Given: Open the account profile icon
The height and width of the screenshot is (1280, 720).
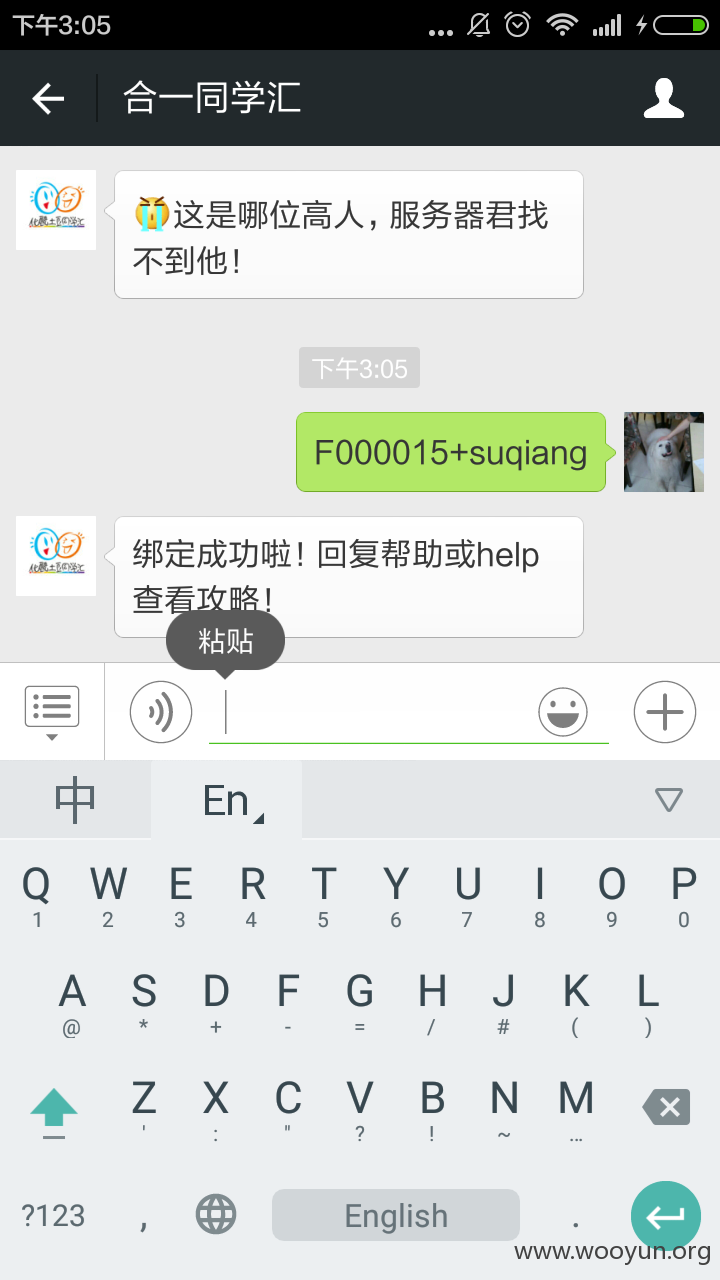Looking at the screenshot, I should 664,98.
